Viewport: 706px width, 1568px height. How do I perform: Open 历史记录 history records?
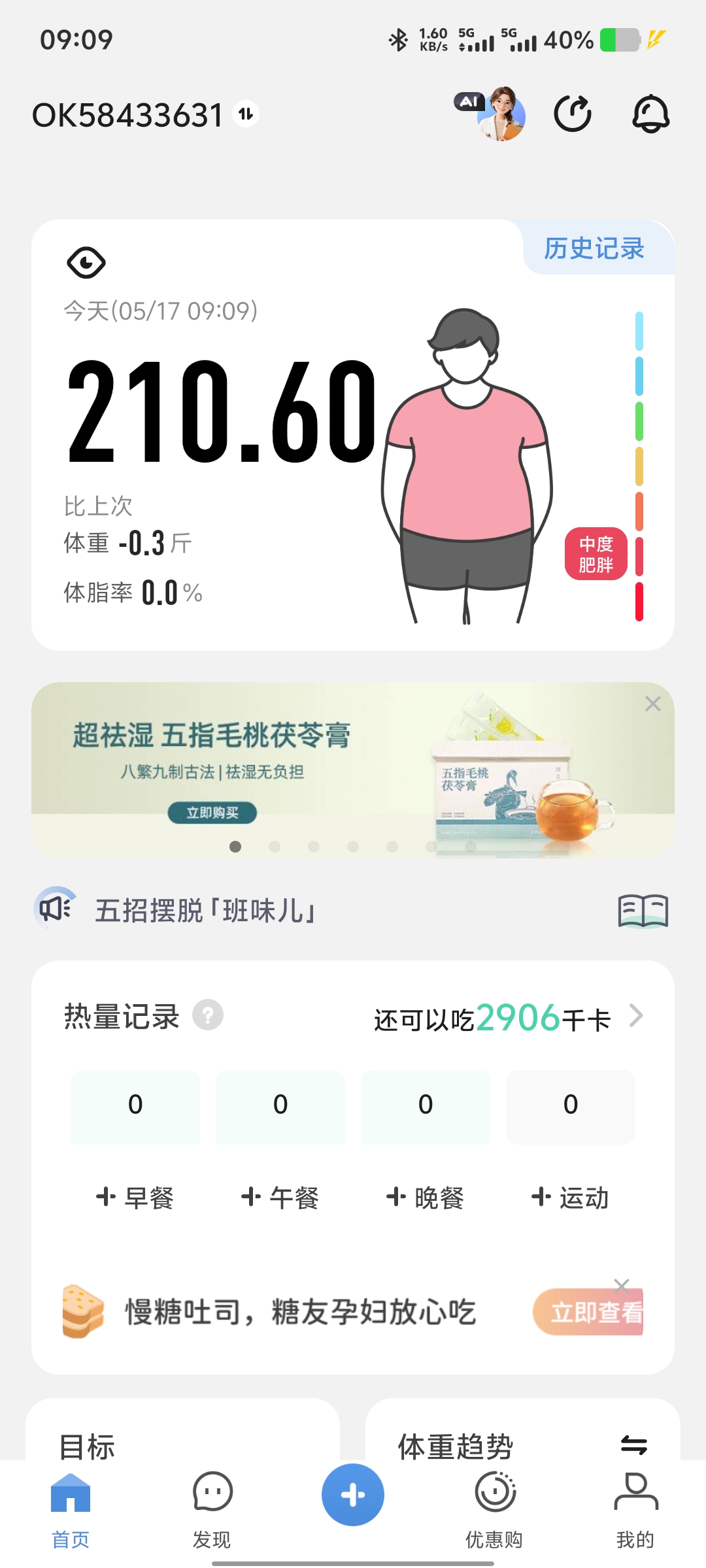point(594,248)
